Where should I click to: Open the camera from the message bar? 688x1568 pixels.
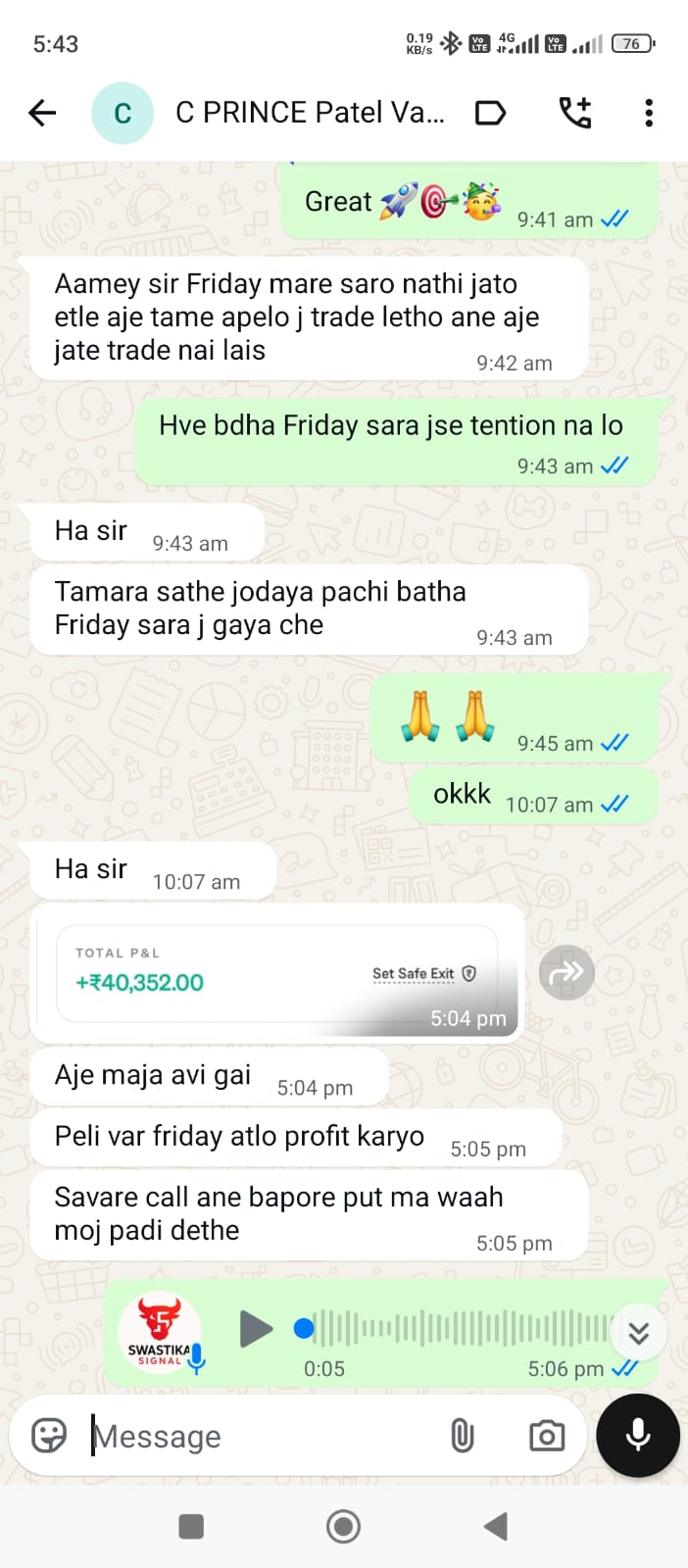(546, 1437)
